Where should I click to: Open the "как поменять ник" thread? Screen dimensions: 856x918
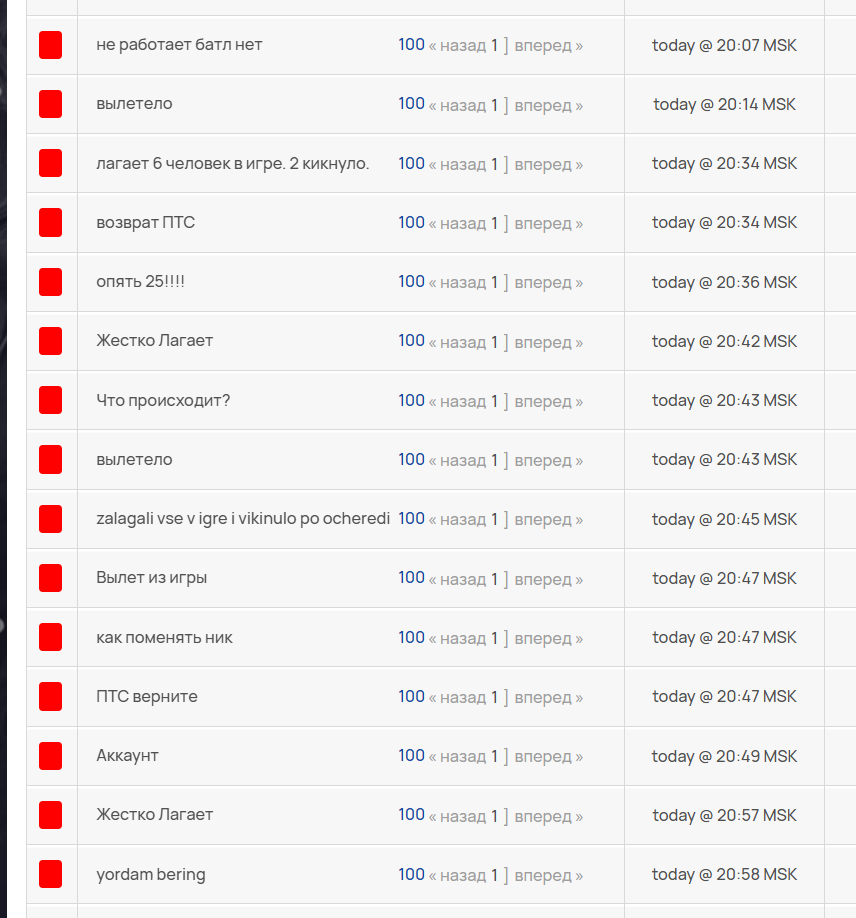[164, 637]
